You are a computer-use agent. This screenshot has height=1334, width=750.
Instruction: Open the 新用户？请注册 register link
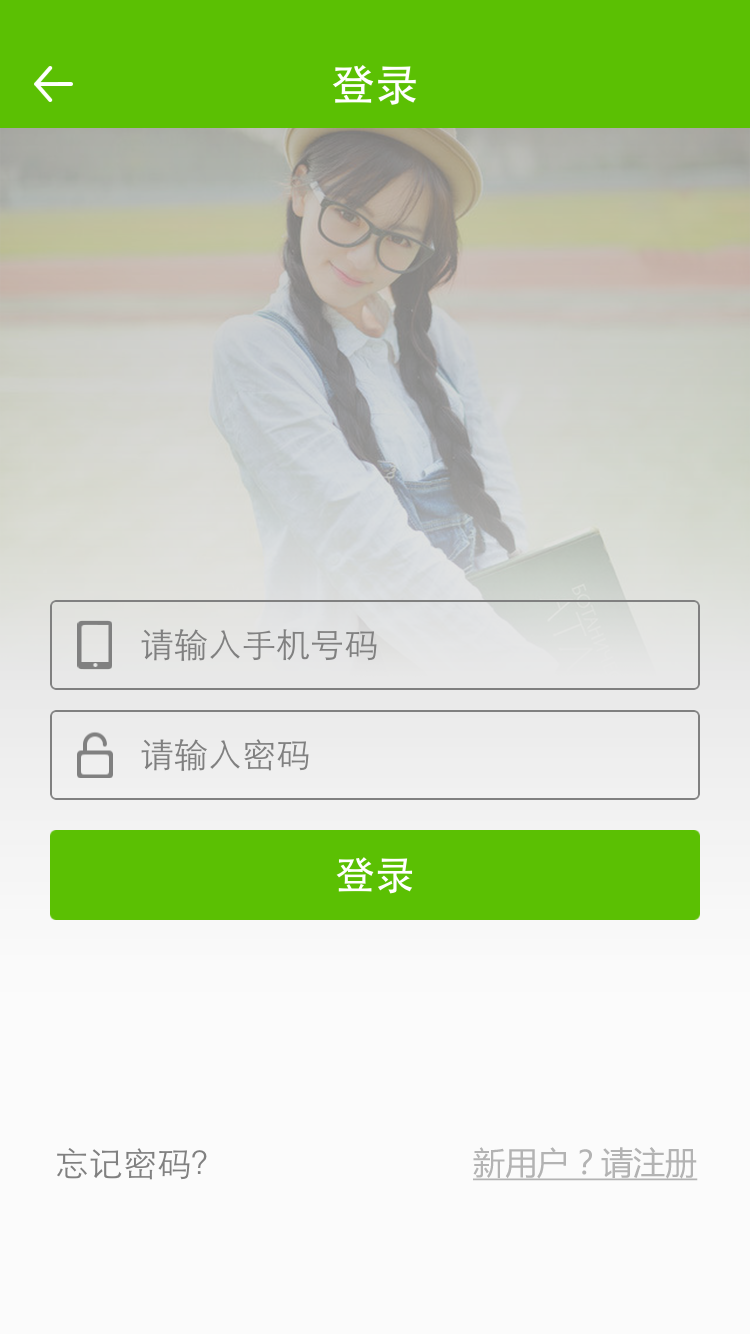(x=584, y=1164)
